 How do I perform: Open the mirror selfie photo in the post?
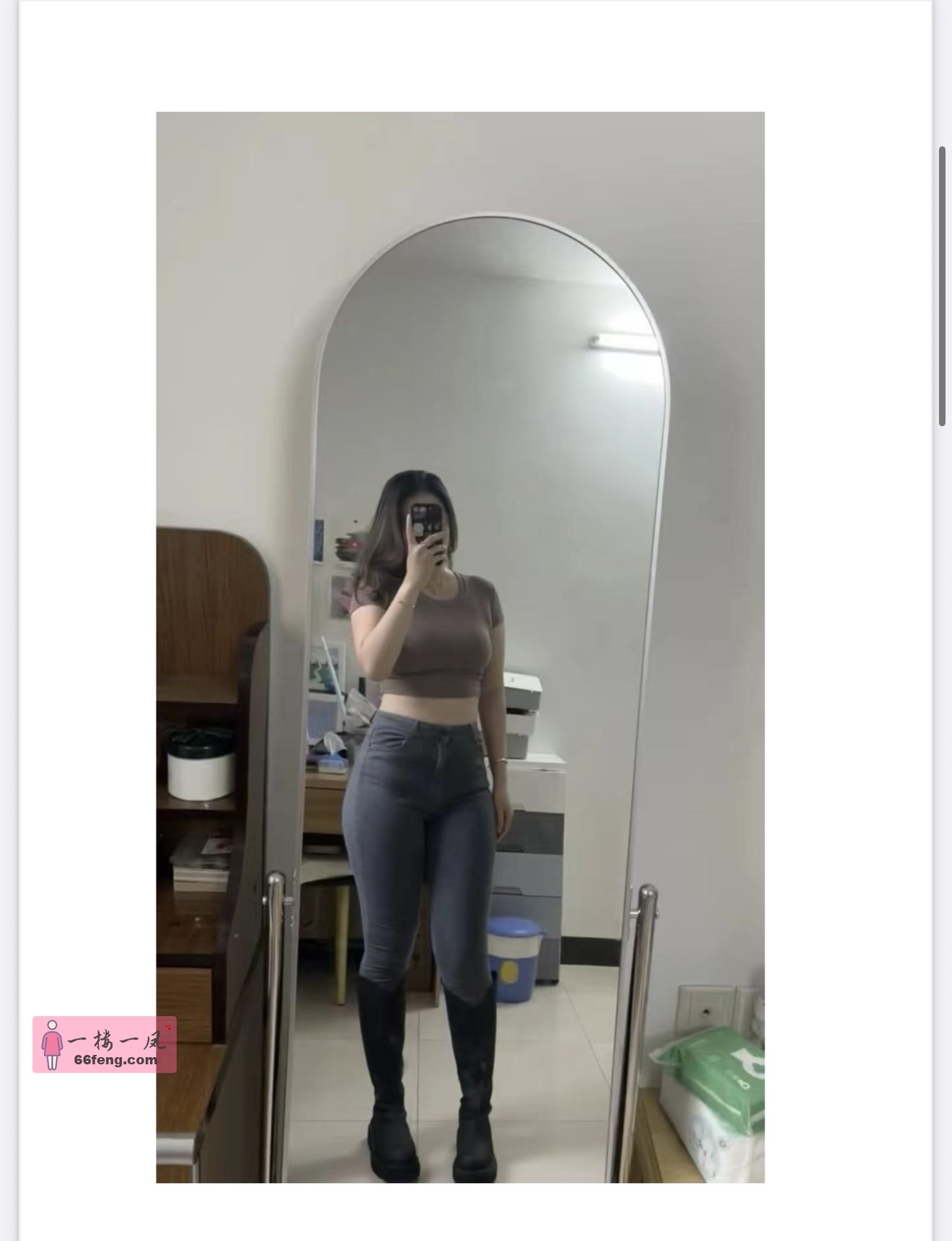pyautogui.click(x=460, y=647)
